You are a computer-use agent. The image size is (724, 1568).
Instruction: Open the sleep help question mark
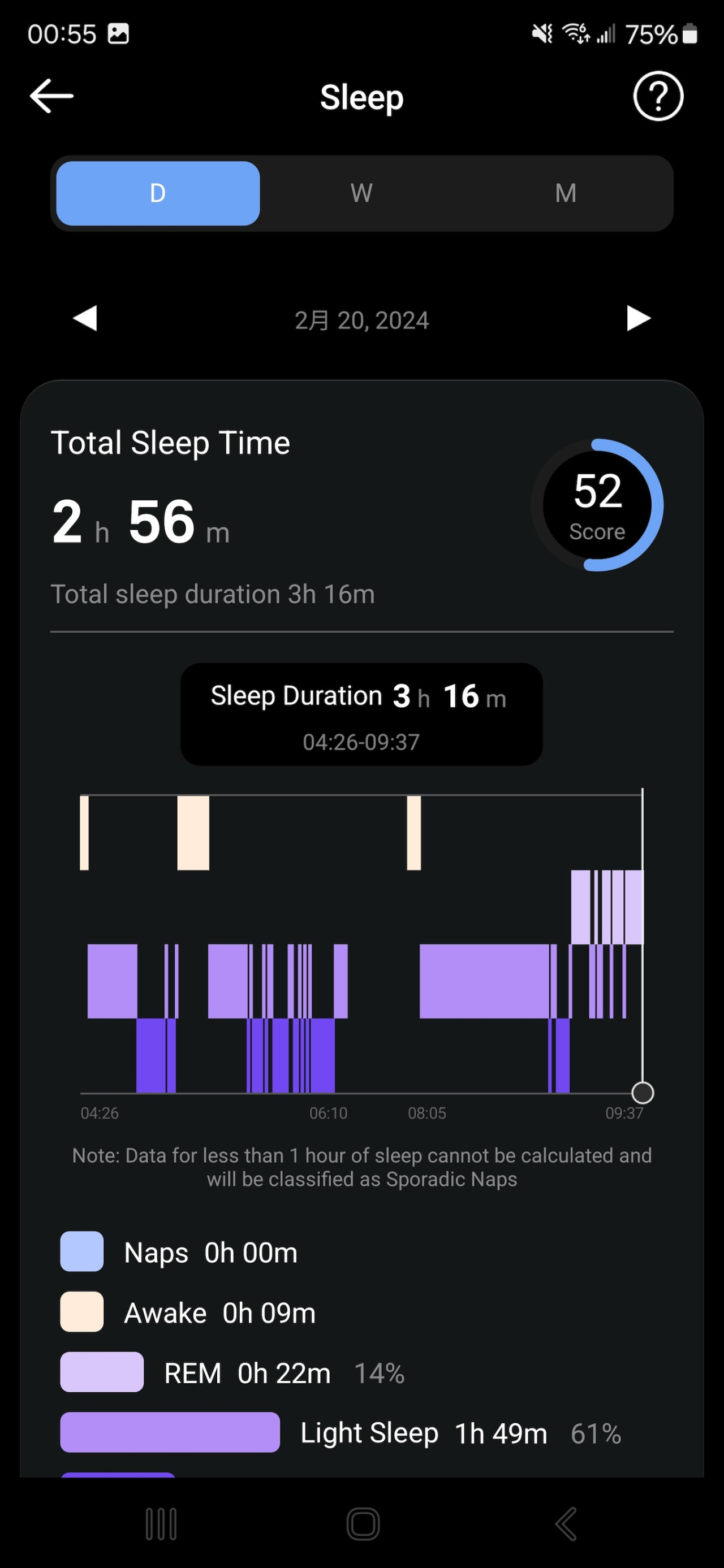tap(658, 96)
